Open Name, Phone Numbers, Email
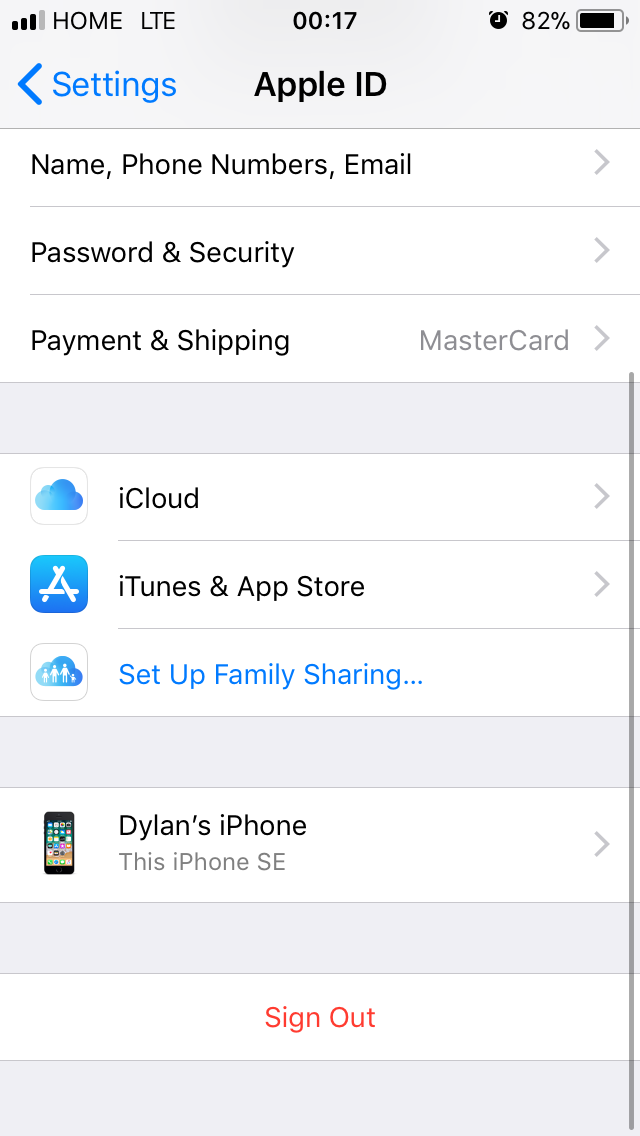The width and height of the screenshot is (640, 1136). (x=320, y=165)
